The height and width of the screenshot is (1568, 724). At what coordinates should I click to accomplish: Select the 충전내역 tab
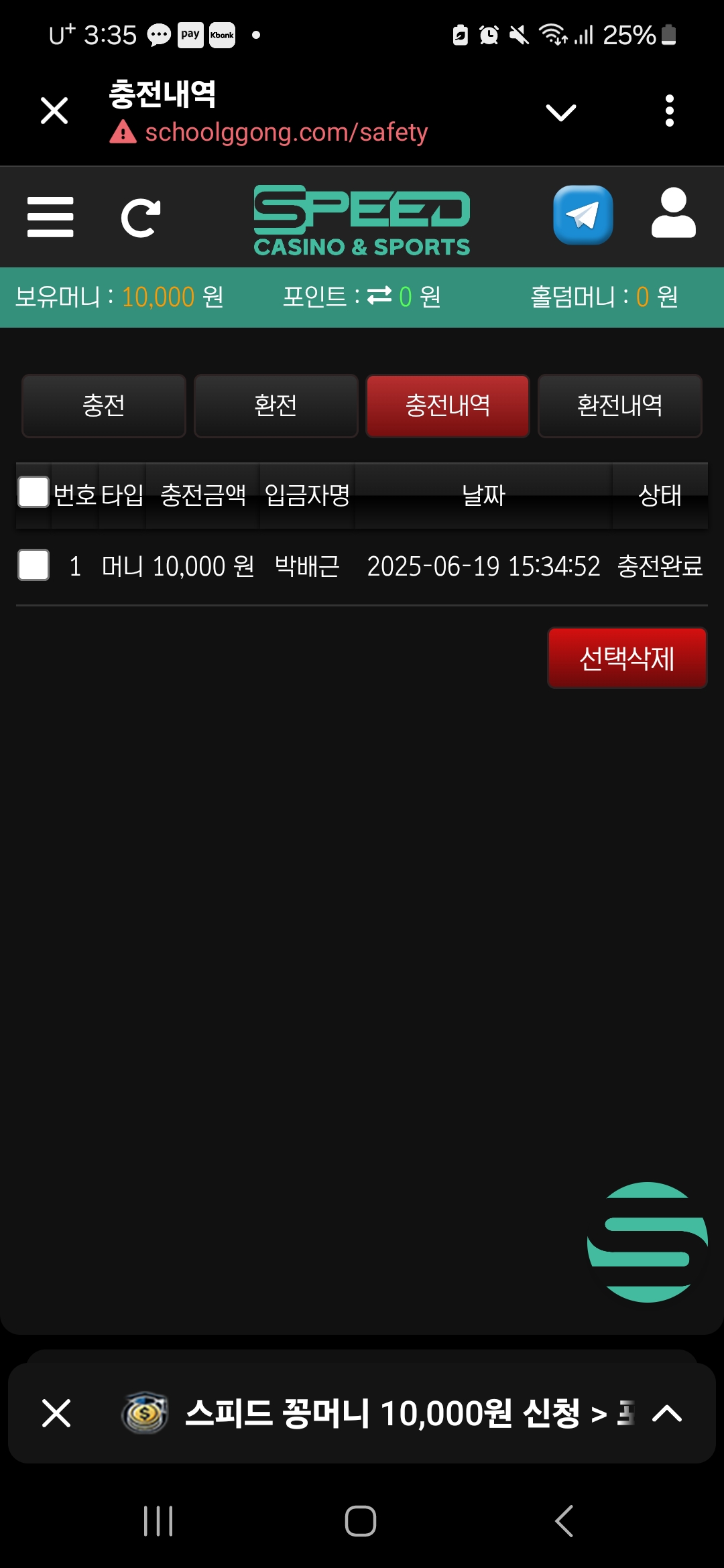tap(447, 405)
